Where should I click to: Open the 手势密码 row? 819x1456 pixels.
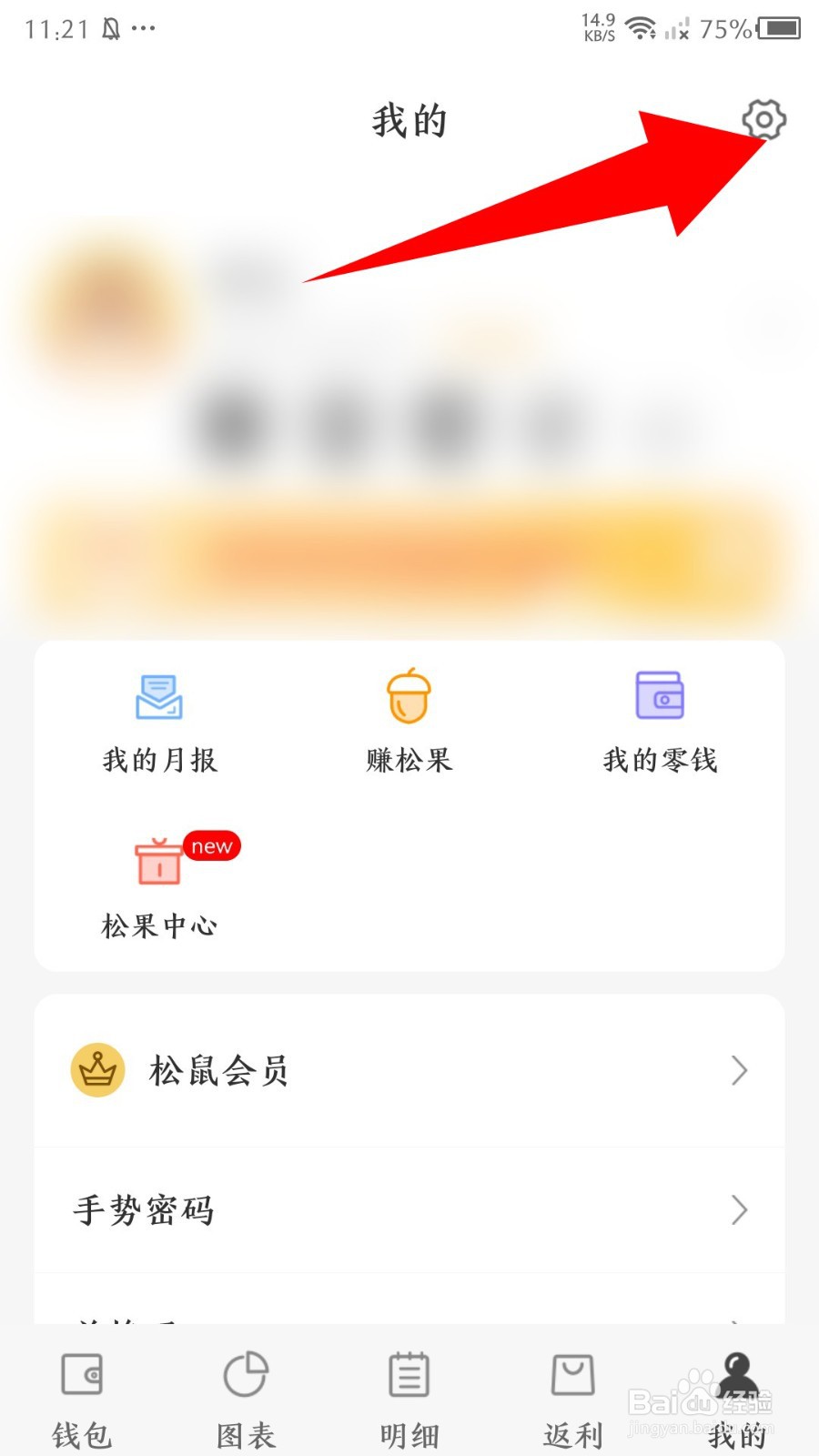[x=409, y=1210]
